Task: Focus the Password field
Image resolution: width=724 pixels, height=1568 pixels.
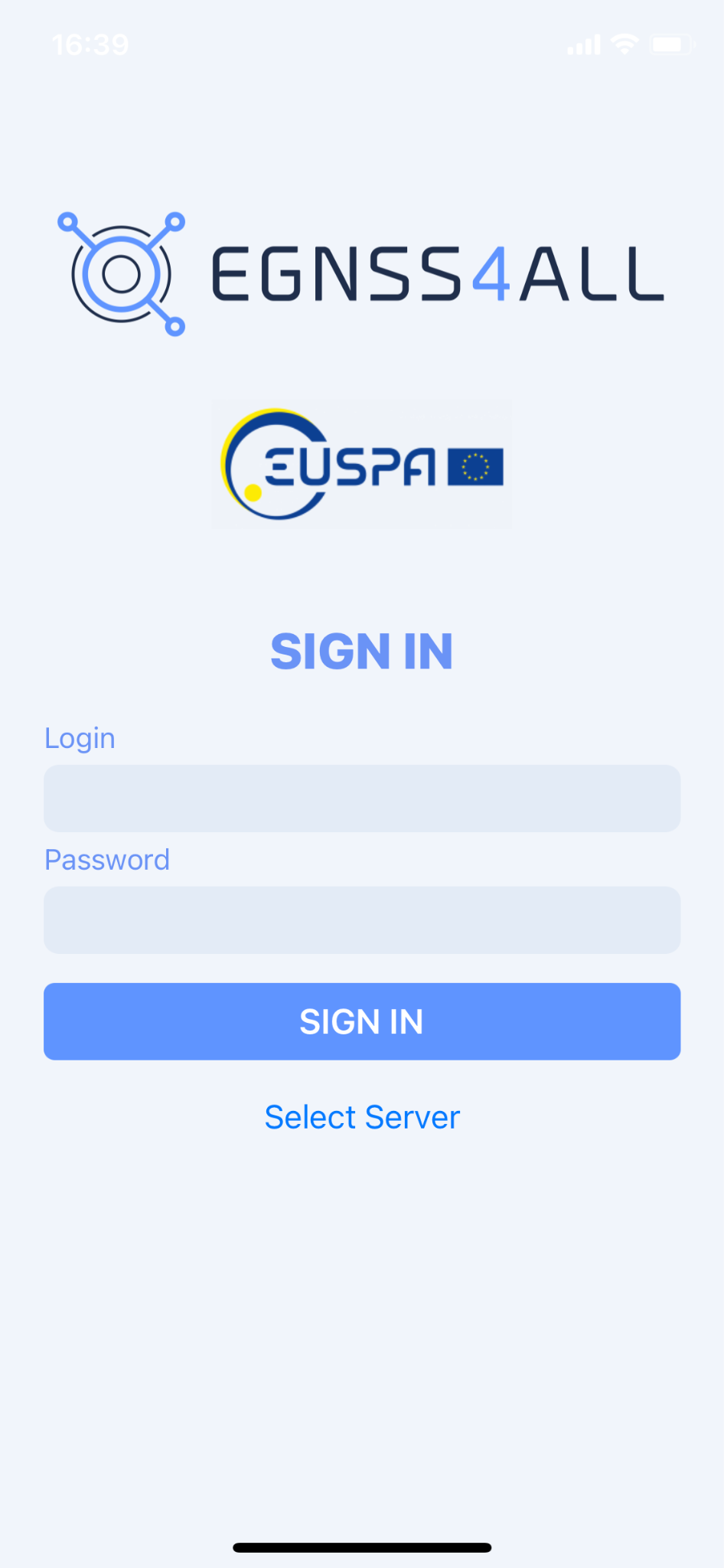Action: [362, 920]
